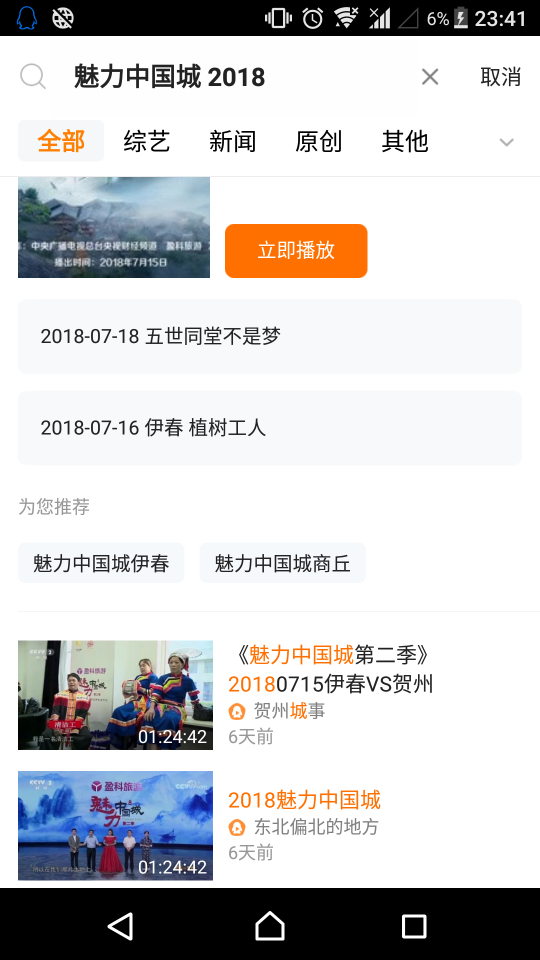Switch to the 其他 tab
Image resolution: width=540 pixels, height=960 pixels.
pos(405,141)
